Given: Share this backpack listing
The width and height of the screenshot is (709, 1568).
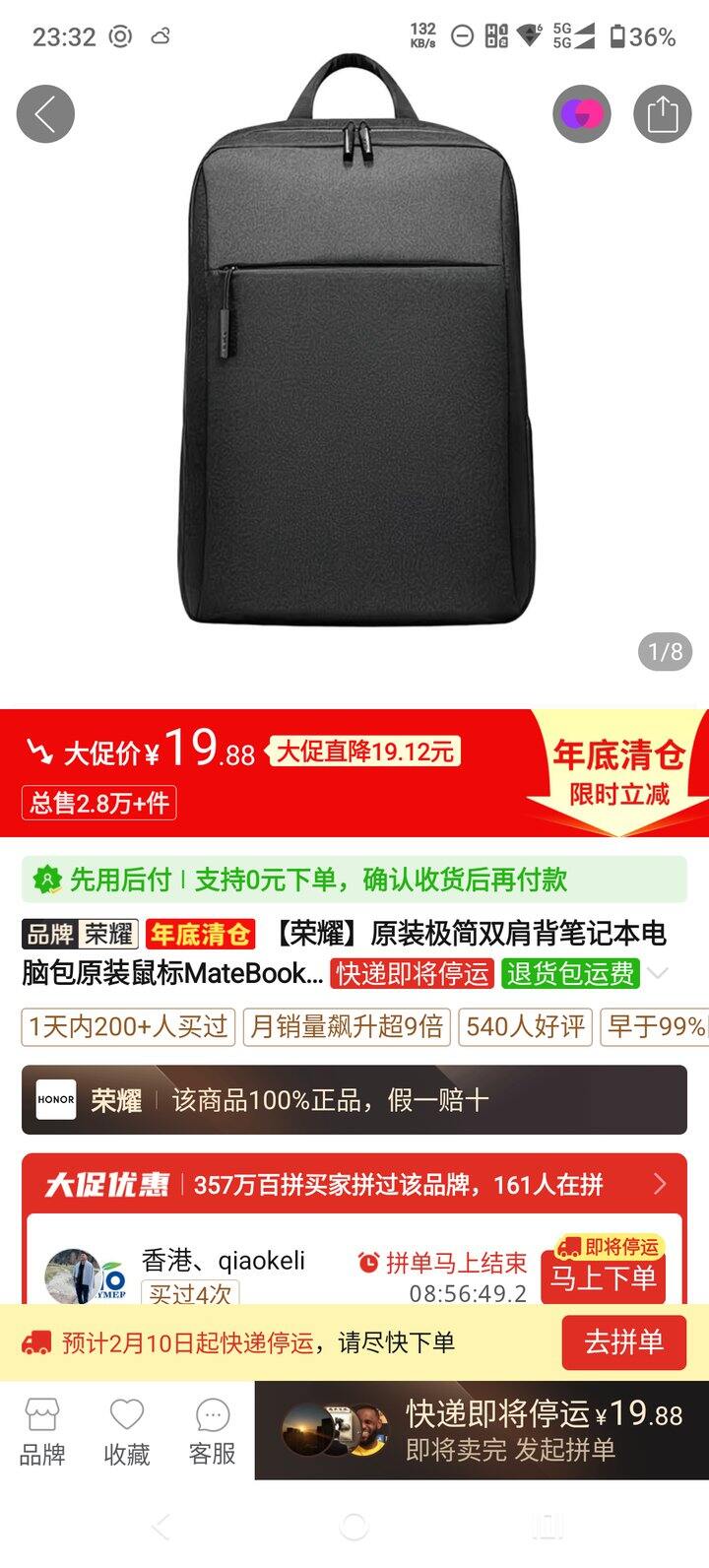Looking at the screenshot, I should point(663,114).
